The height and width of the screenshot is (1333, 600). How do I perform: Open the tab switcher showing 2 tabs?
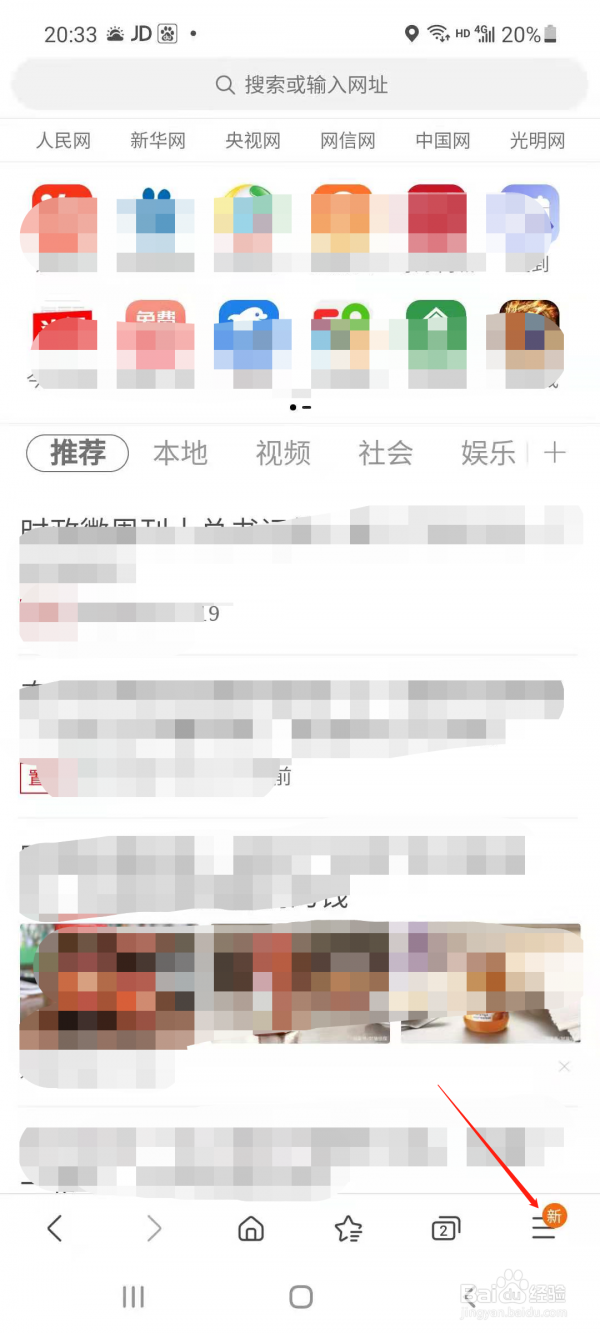tap(444, 1229)
